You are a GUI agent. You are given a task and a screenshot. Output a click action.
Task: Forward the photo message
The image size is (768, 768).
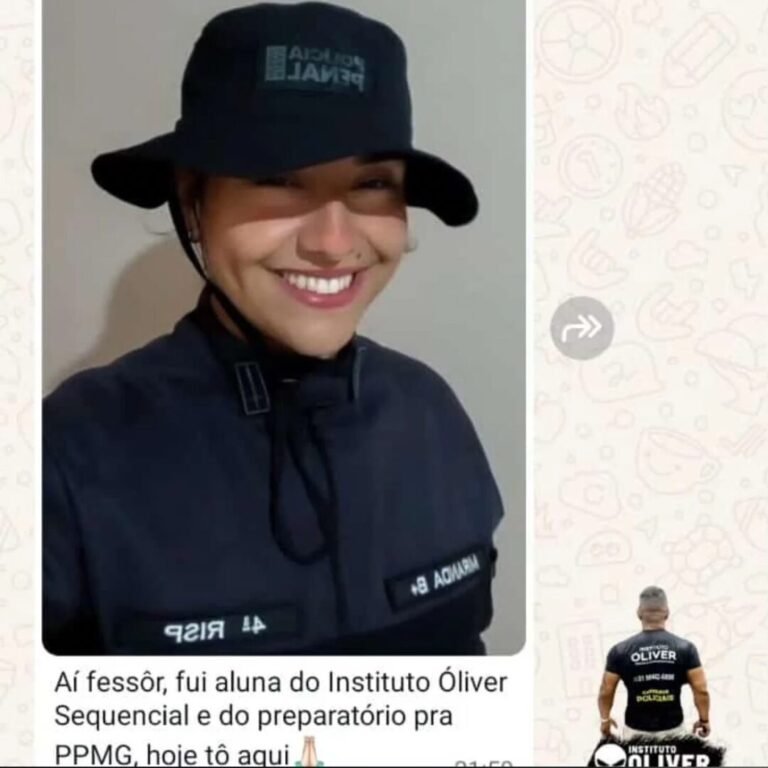pos(581,328)
